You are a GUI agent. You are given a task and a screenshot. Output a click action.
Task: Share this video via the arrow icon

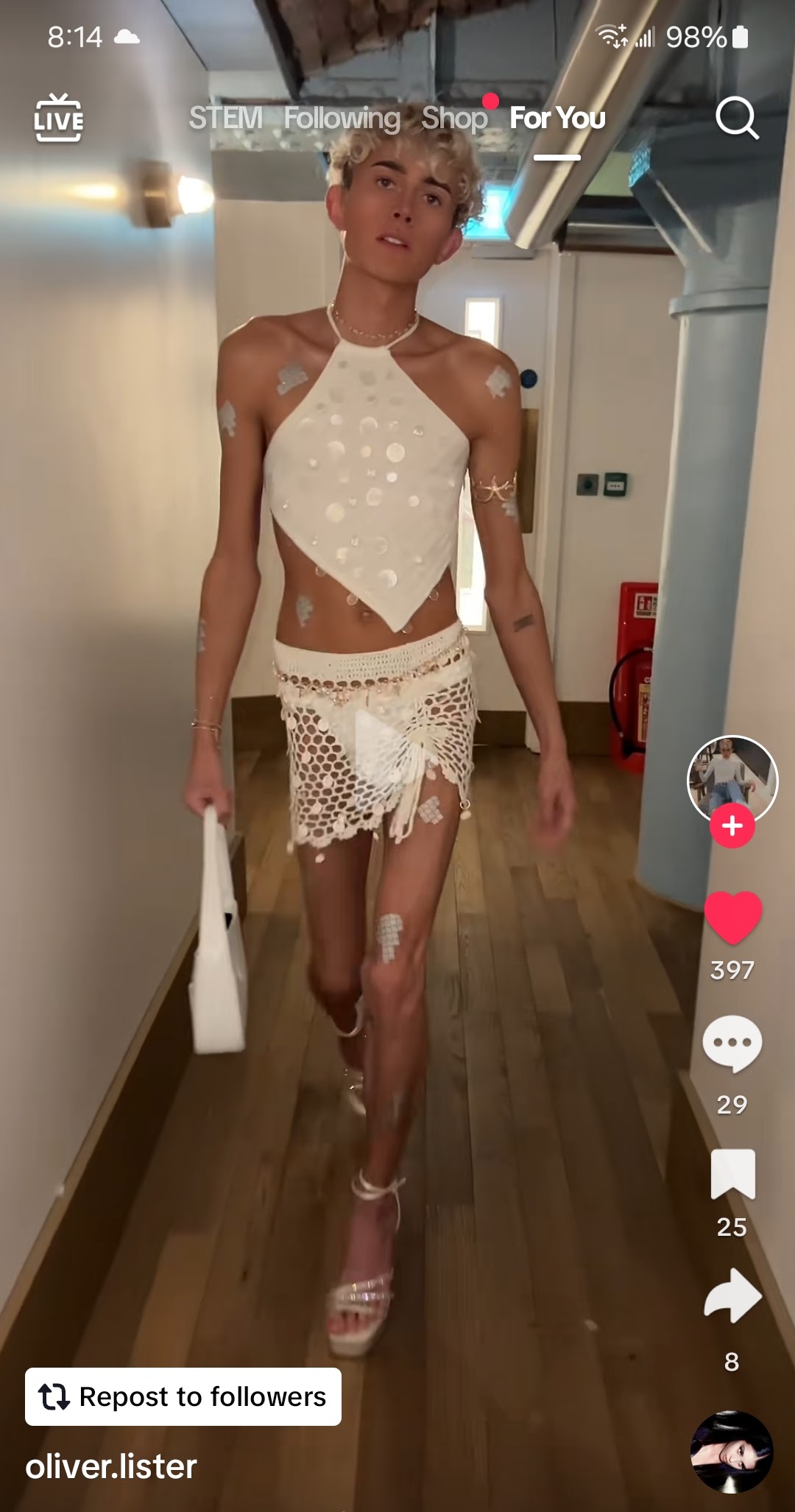(x=732, y=1296)
